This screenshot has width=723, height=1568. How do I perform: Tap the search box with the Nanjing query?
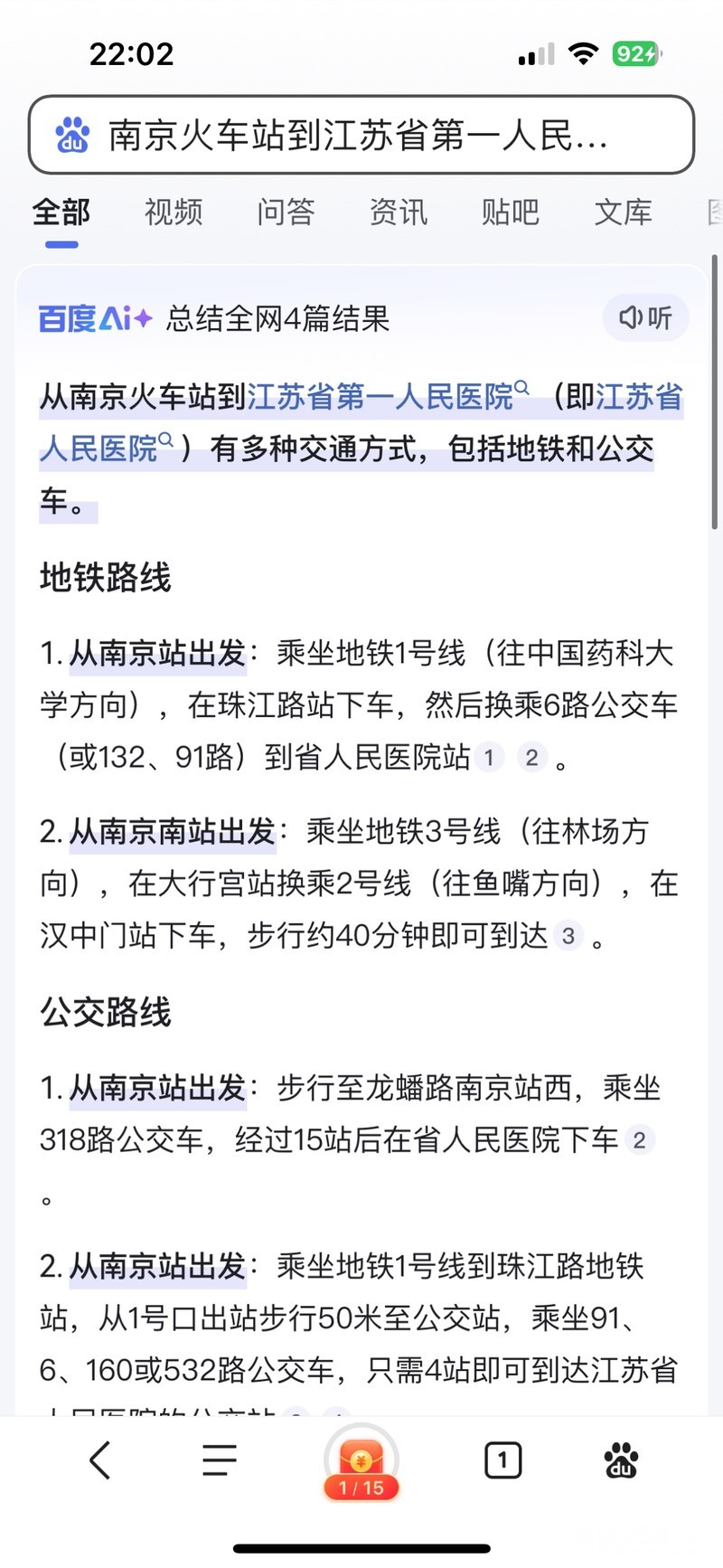(361, 136)
